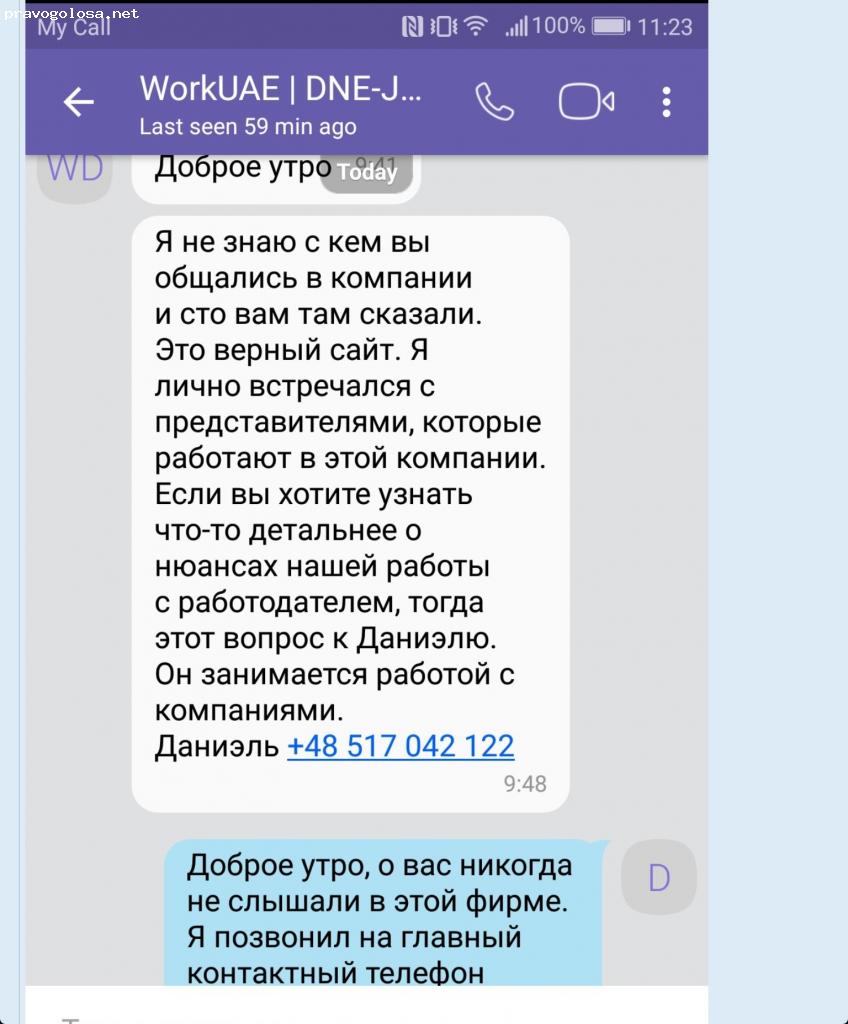
Task: Open the WorkUAE | DNE-J contact info
Action: [x=280, y=102]
